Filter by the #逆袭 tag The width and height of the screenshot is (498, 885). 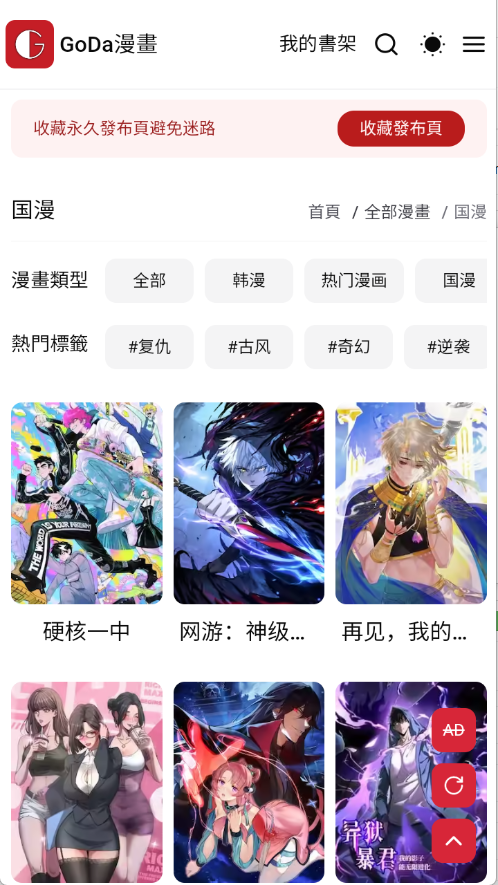coord(445,347)
